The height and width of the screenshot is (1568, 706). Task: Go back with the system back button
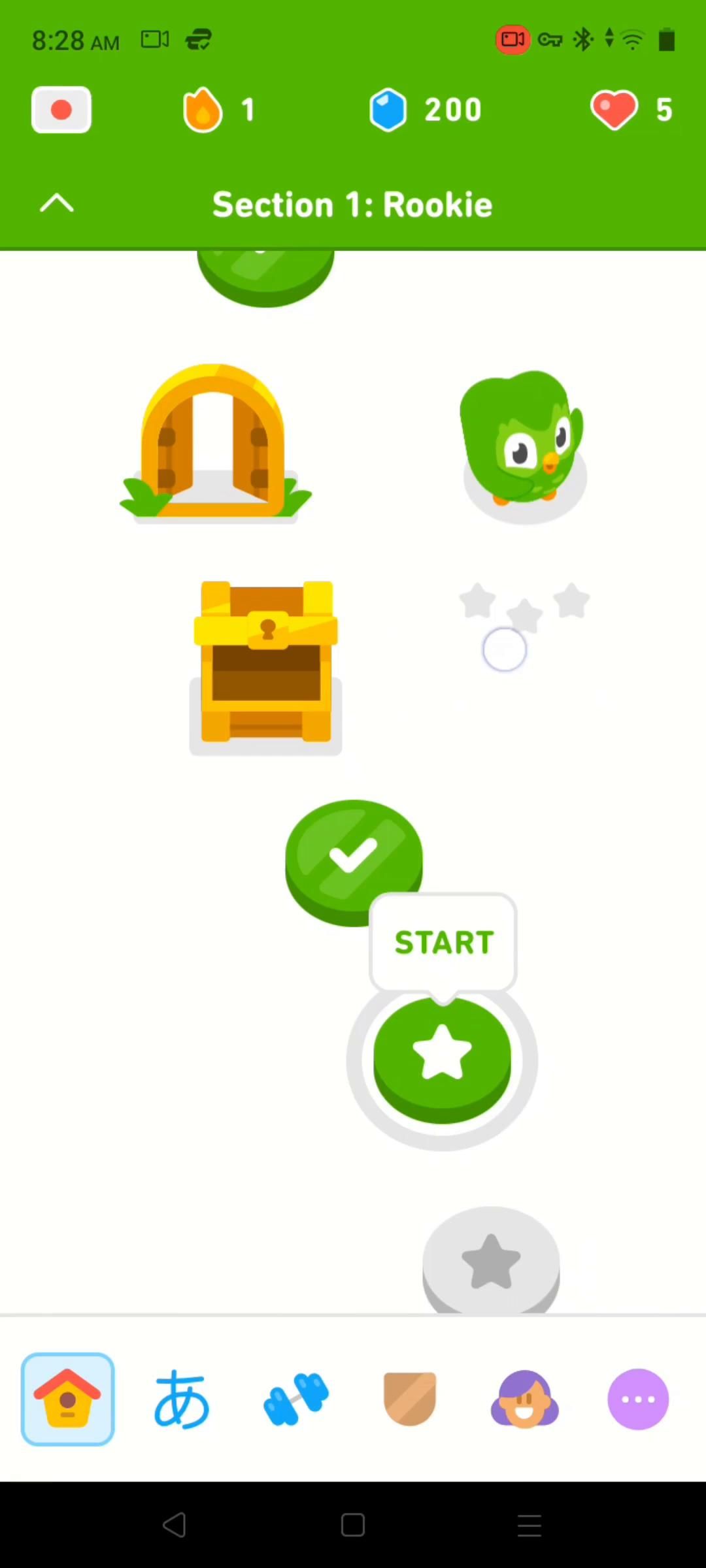click(175, 1525)
